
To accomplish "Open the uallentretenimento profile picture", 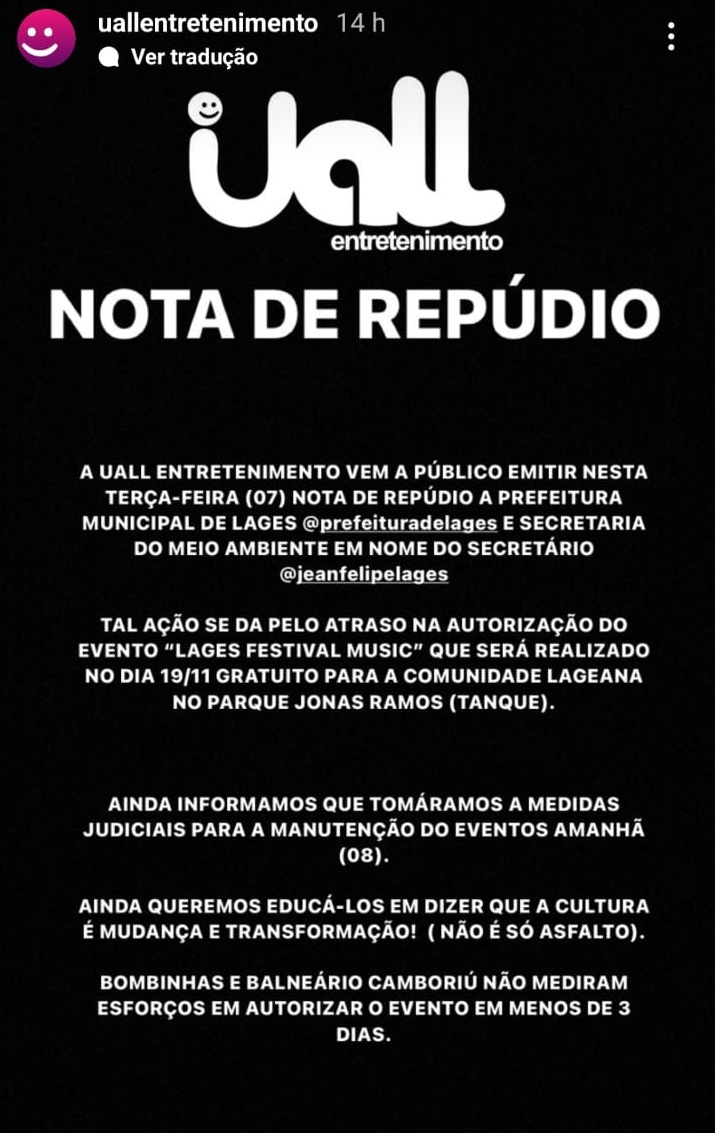I will [46, 38].
